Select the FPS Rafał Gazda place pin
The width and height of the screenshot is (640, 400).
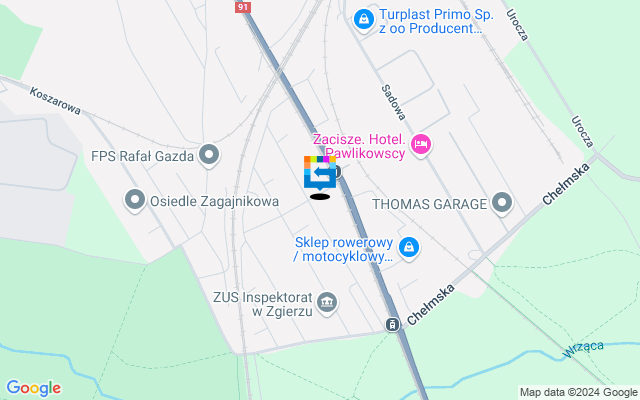[209, 155]
